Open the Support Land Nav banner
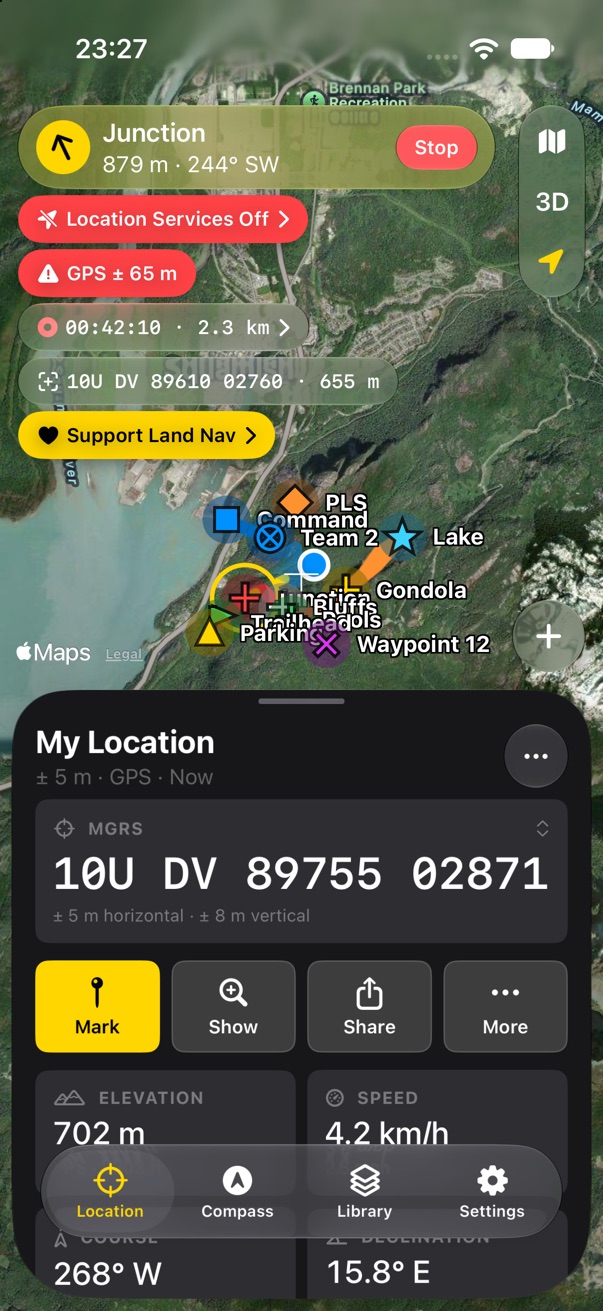 (x=146, y=435)
